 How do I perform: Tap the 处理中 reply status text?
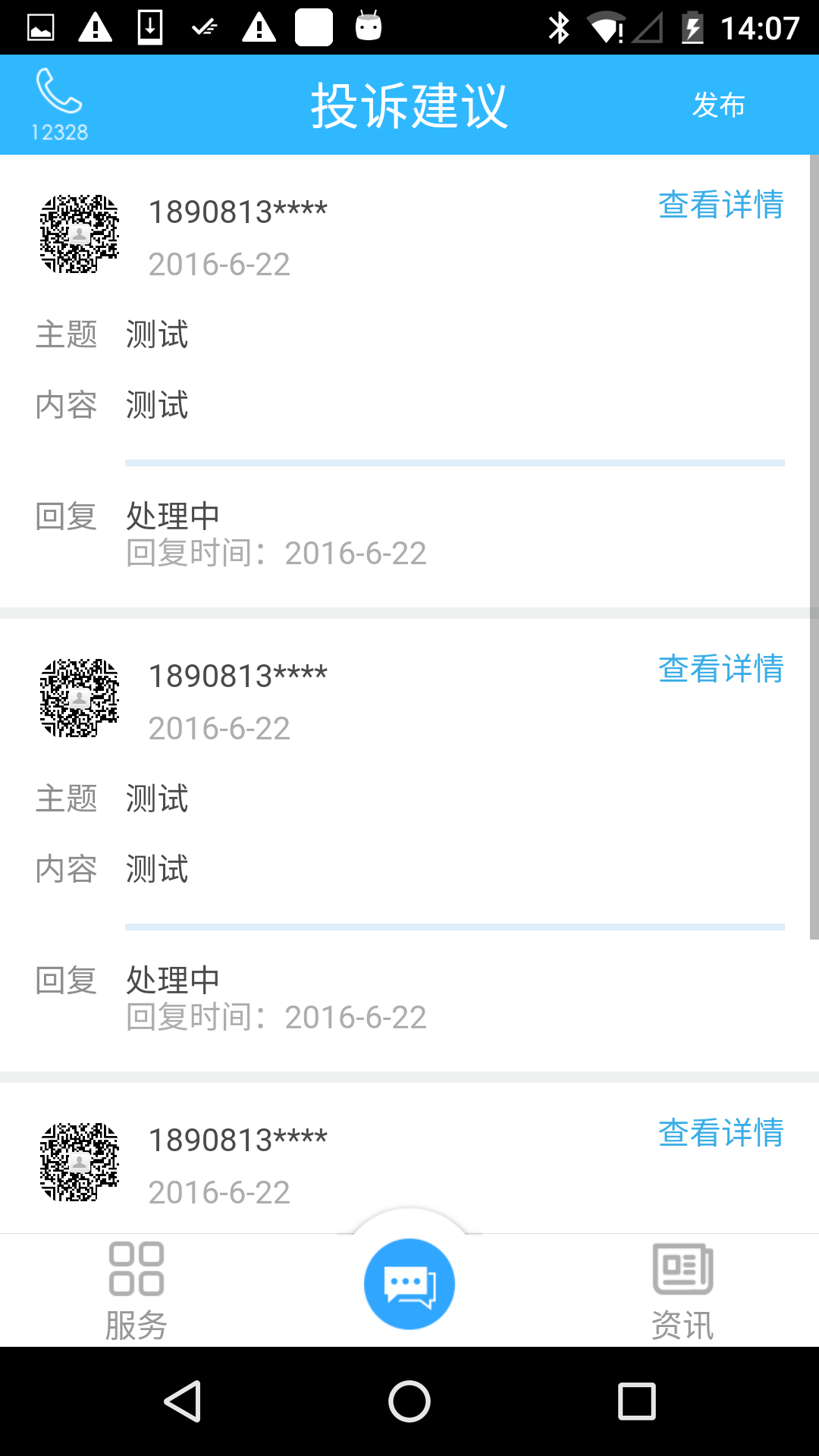pyautogui.click(x=171, y=514)
